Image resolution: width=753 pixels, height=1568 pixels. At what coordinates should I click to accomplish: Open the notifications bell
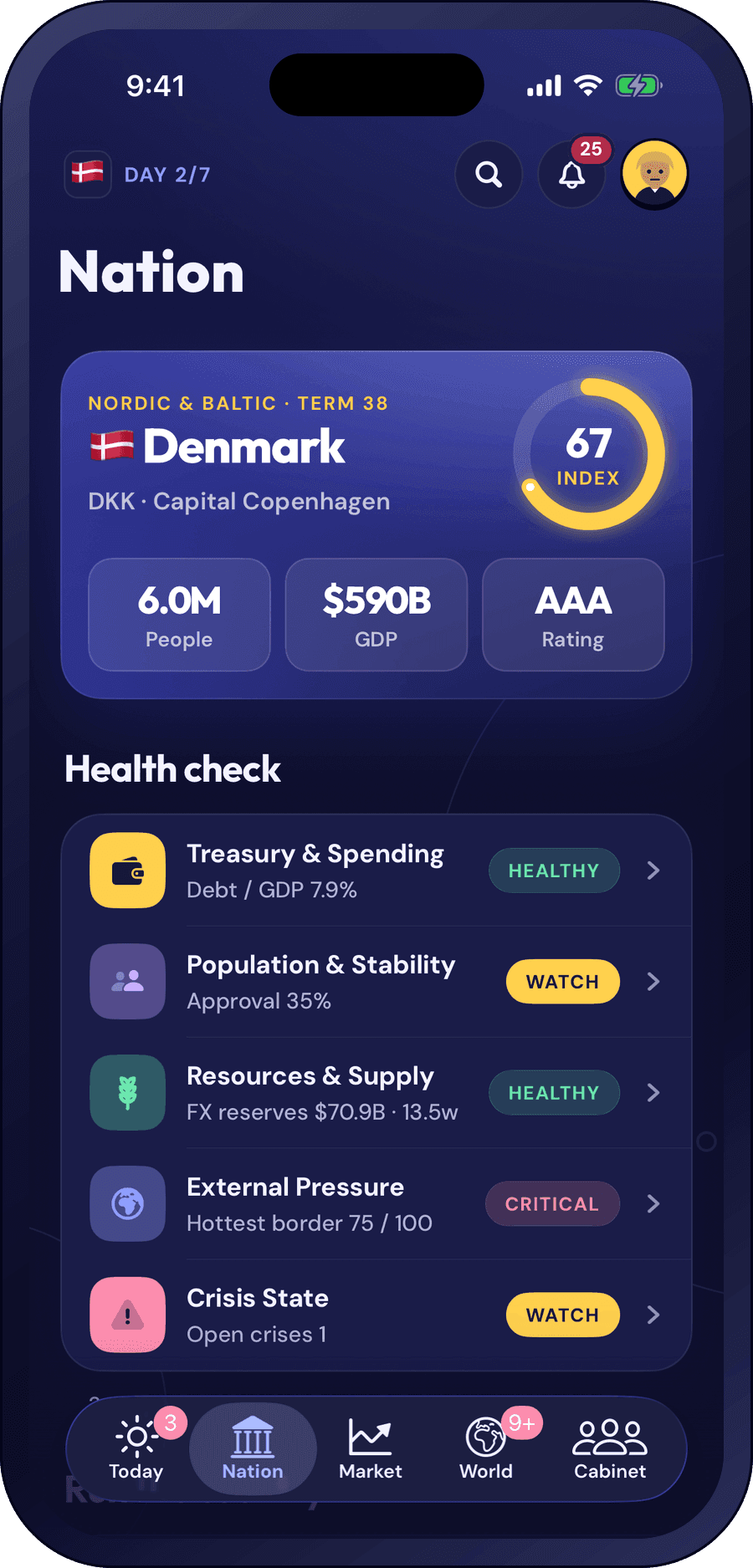pyautogui.click(x=572, y=175)
